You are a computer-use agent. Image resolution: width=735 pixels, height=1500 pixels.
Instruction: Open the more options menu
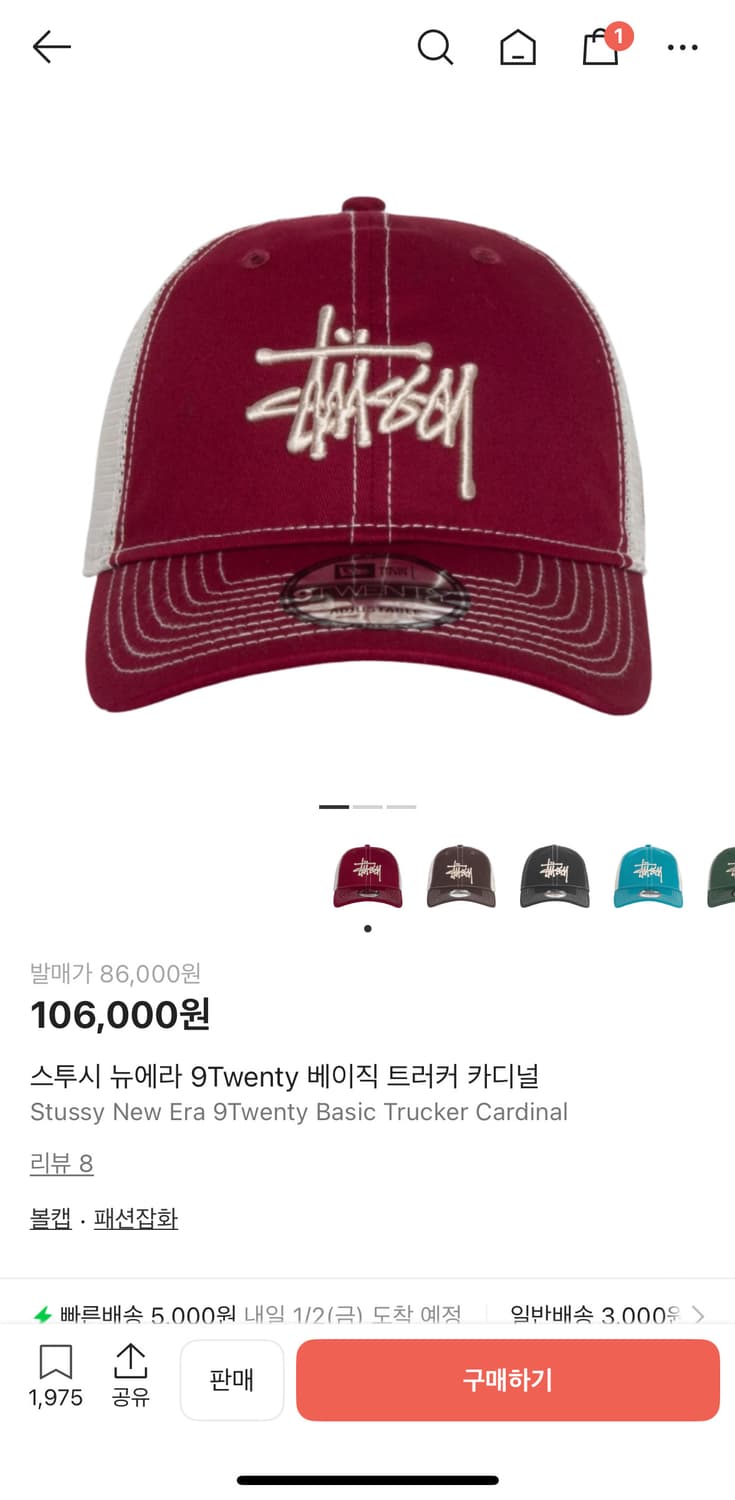[x=683, y=47]
